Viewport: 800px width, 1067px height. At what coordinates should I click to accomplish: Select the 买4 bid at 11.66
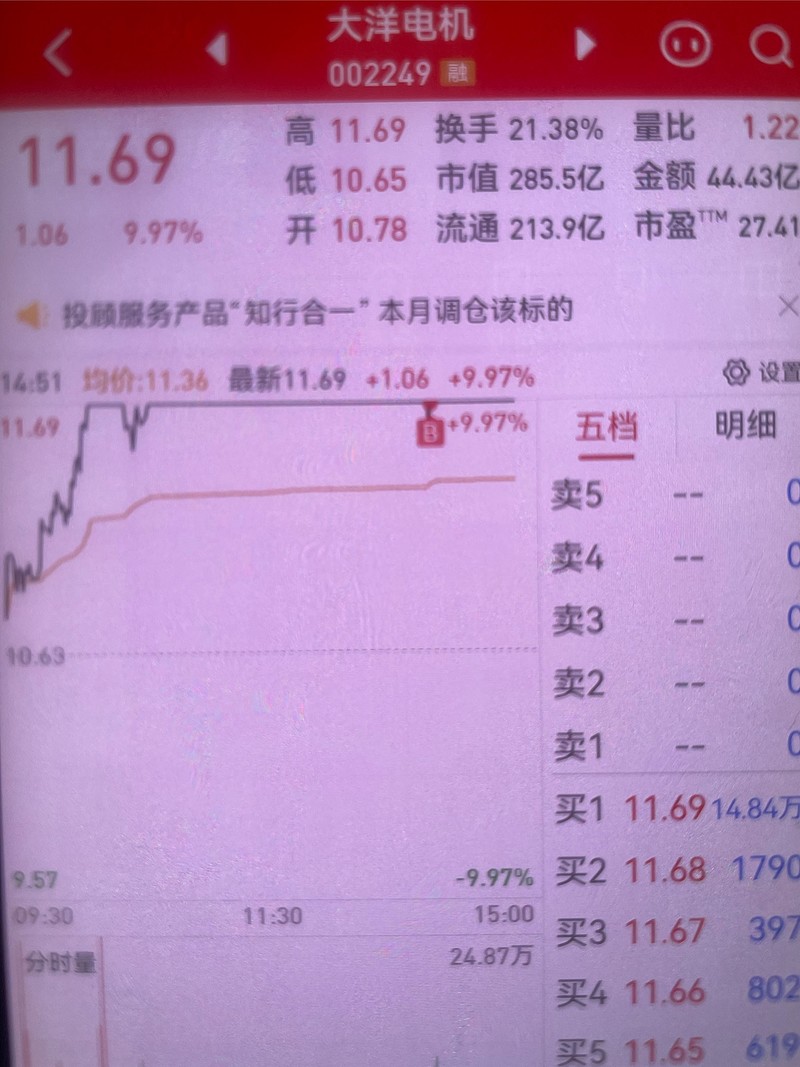676,992
